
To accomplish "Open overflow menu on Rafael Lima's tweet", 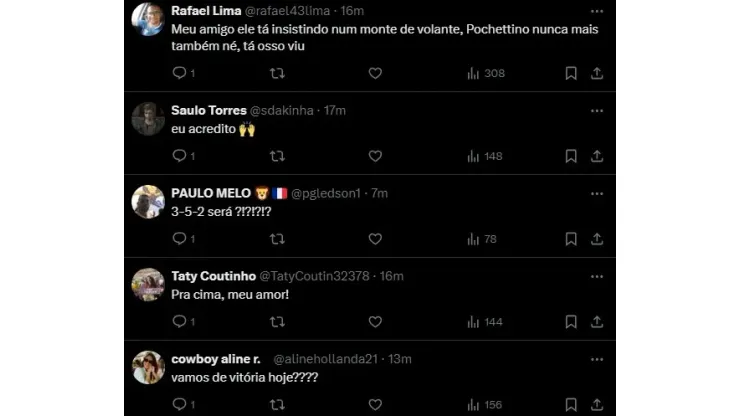I will (596, 9).
